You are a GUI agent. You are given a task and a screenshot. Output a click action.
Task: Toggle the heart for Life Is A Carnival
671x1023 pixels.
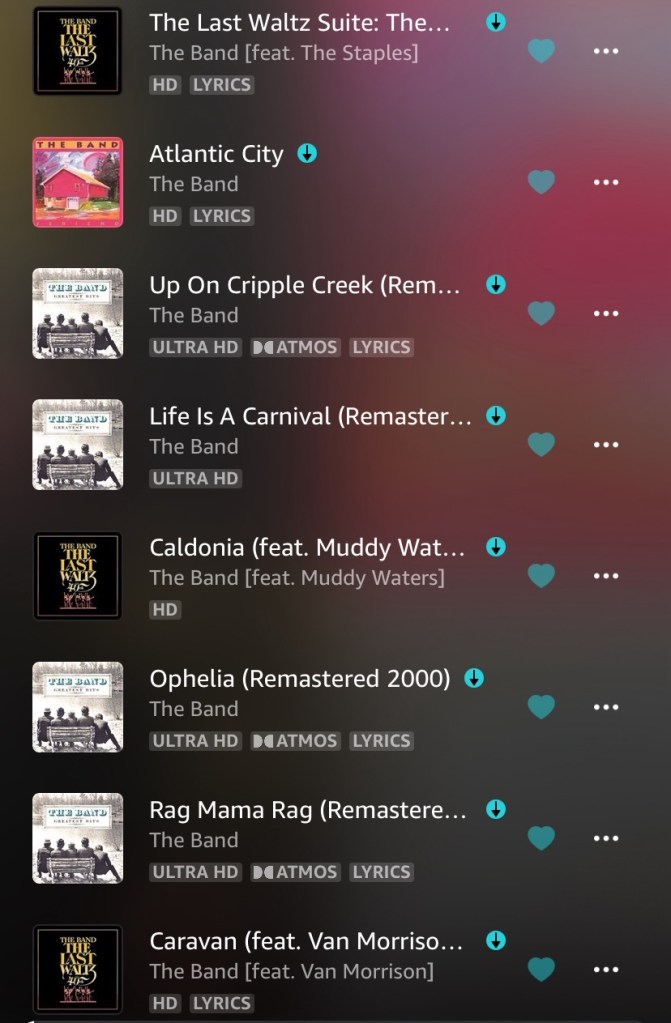point(541,444)
